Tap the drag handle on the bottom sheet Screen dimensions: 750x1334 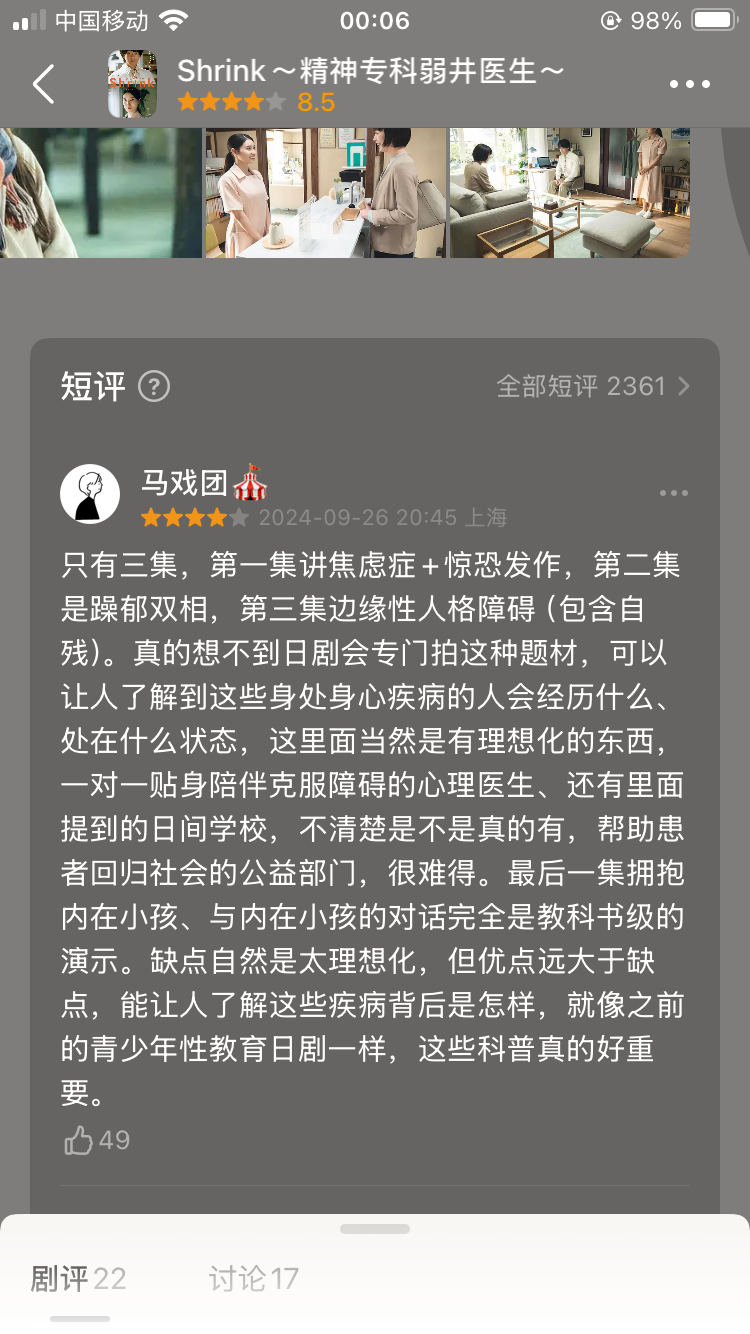375,1229
